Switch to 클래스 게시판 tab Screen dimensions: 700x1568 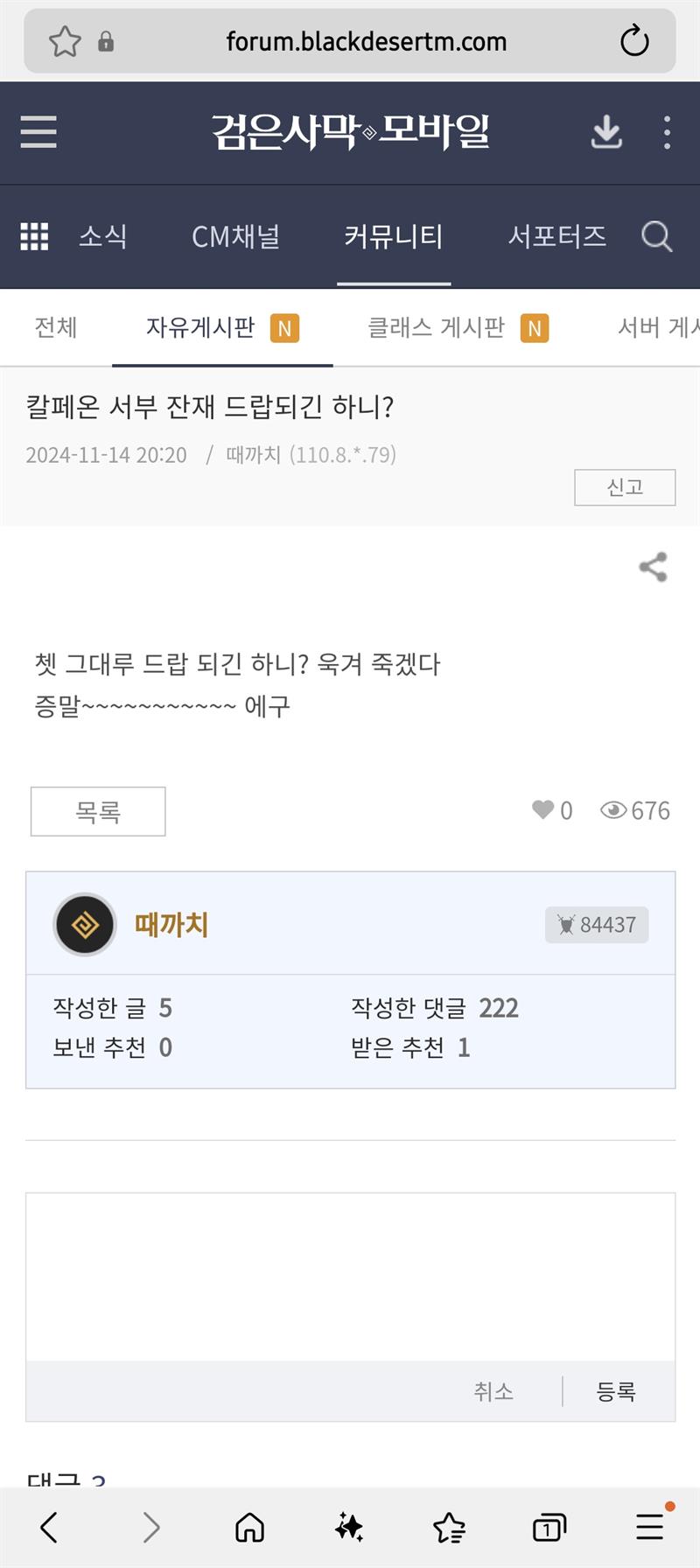[x=437, y=327]
